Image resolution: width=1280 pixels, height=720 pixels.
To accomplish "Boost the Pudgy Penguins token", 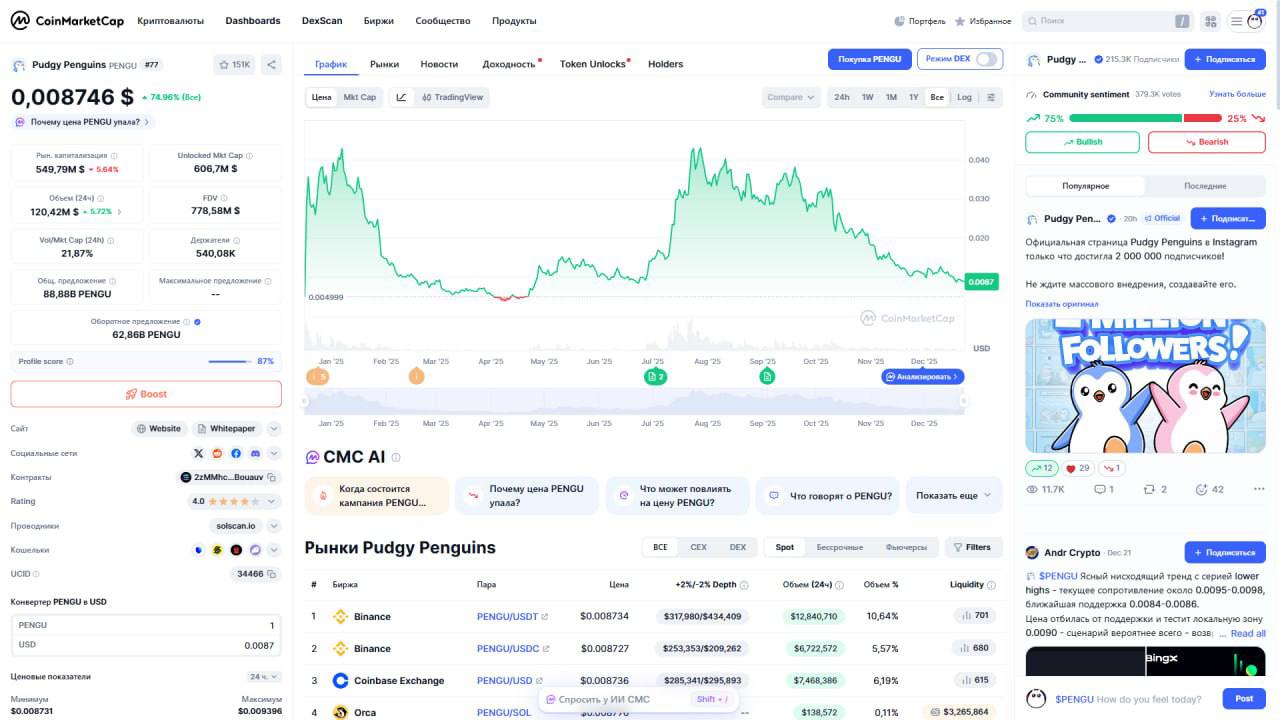I will pyautogui.click(x=146, y=394).
